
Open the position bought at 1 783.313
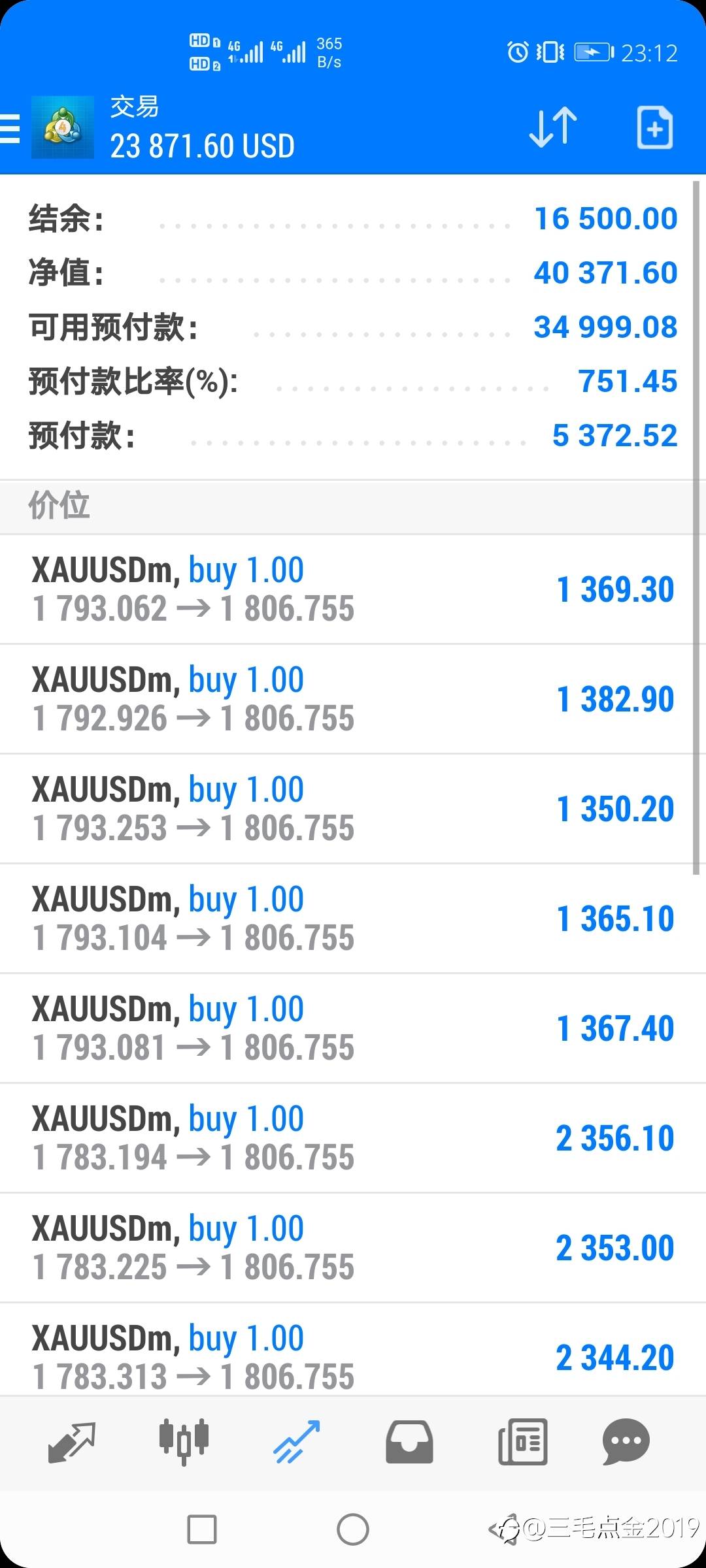(x=353, y=1354)
